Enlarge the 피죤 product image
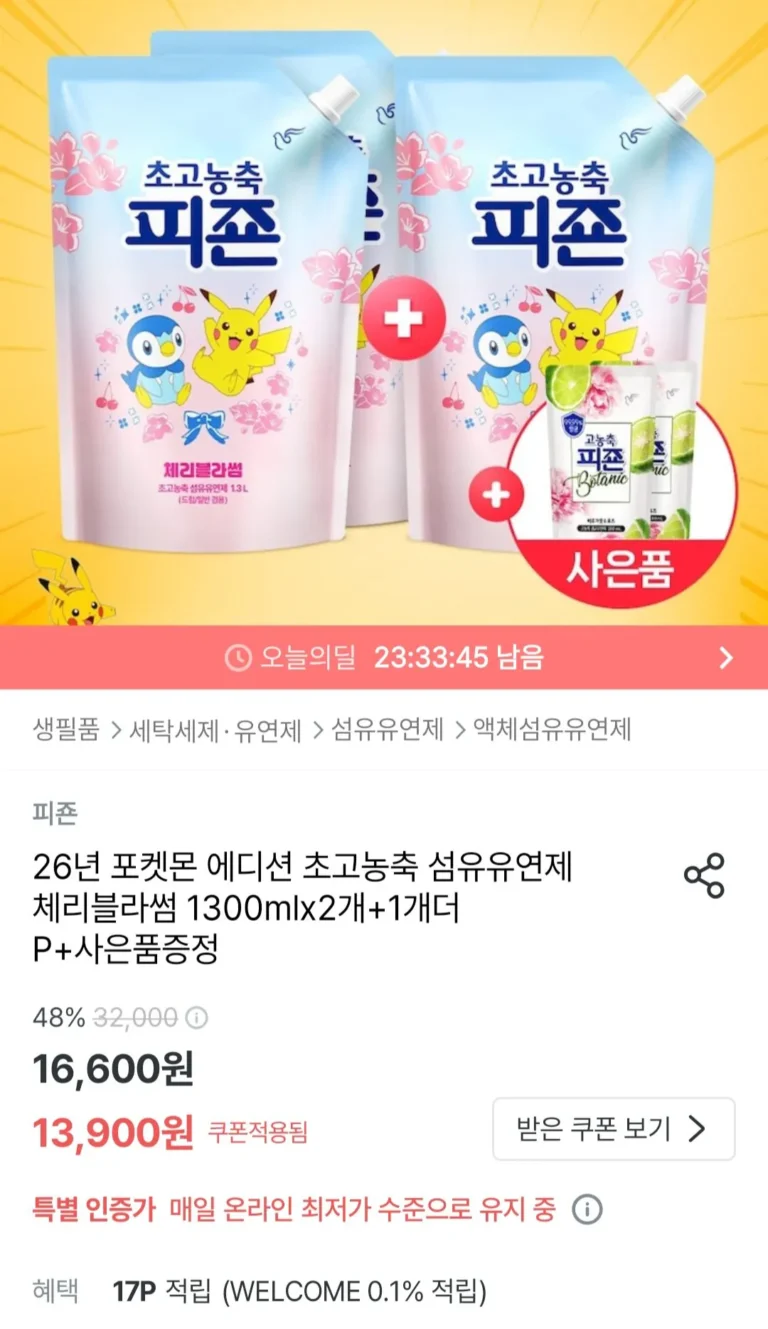768x1329 pixels. [384, 310]
